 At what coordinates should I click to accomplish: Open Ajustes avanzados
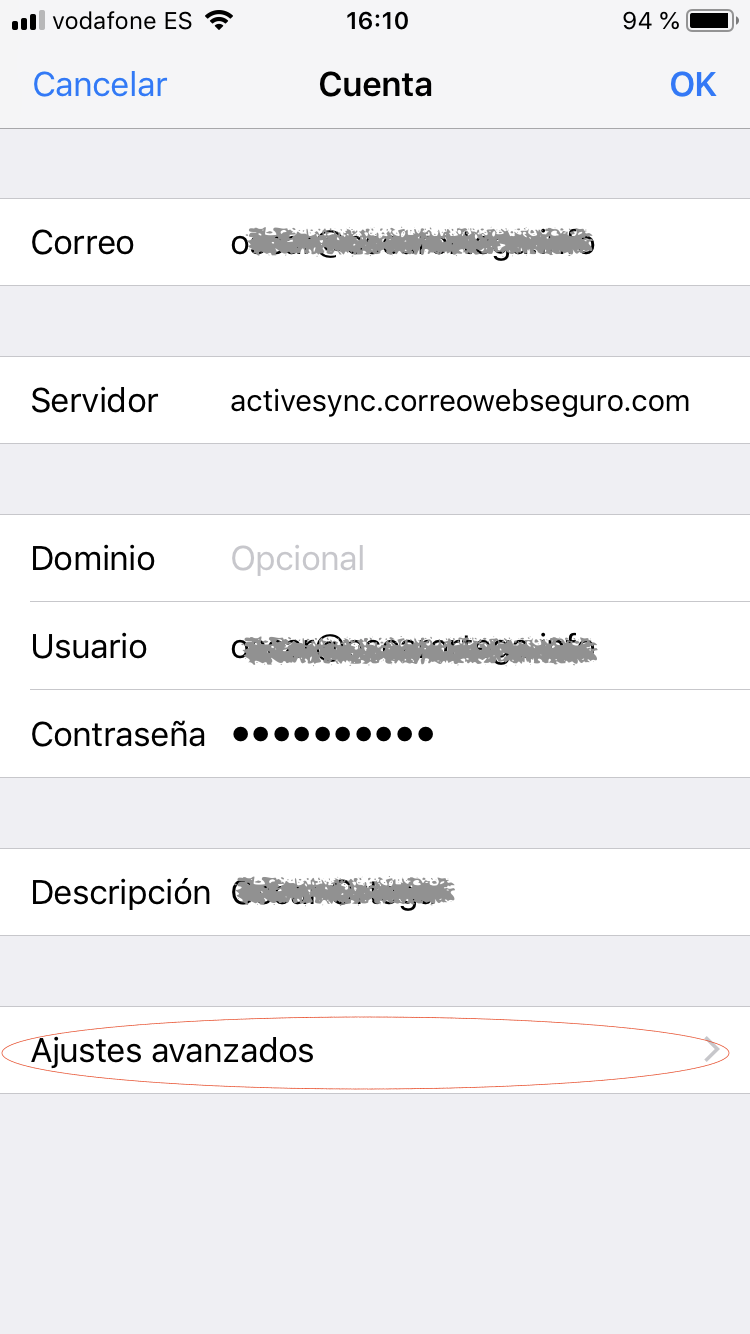pyautogui.click(x=375, y=1050)
